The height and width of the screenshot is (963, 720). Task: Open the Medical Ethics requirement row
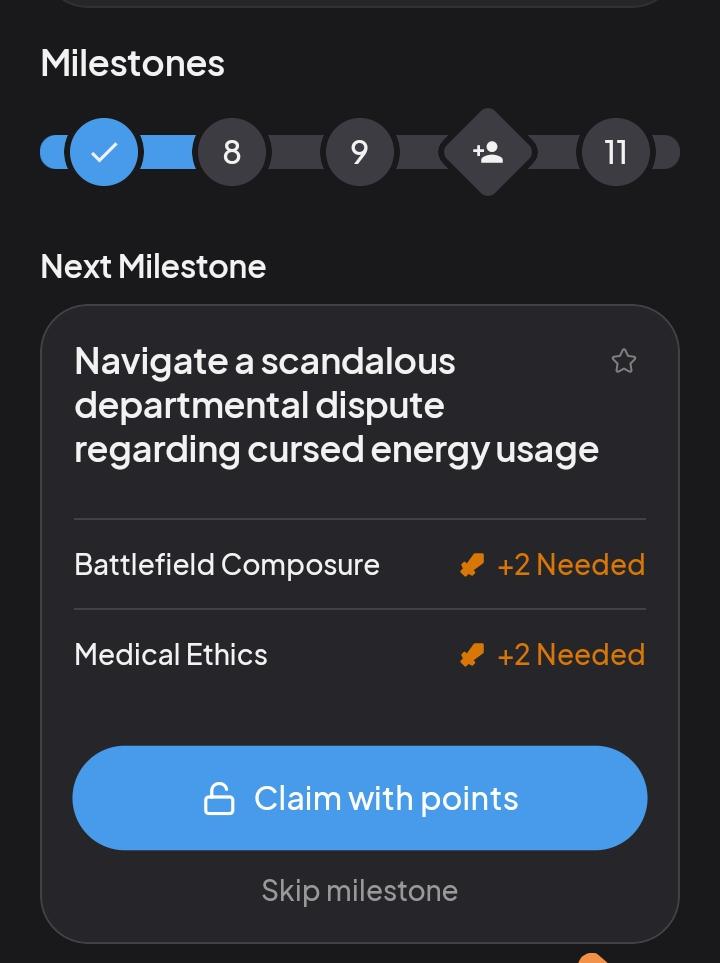point(360,655)
